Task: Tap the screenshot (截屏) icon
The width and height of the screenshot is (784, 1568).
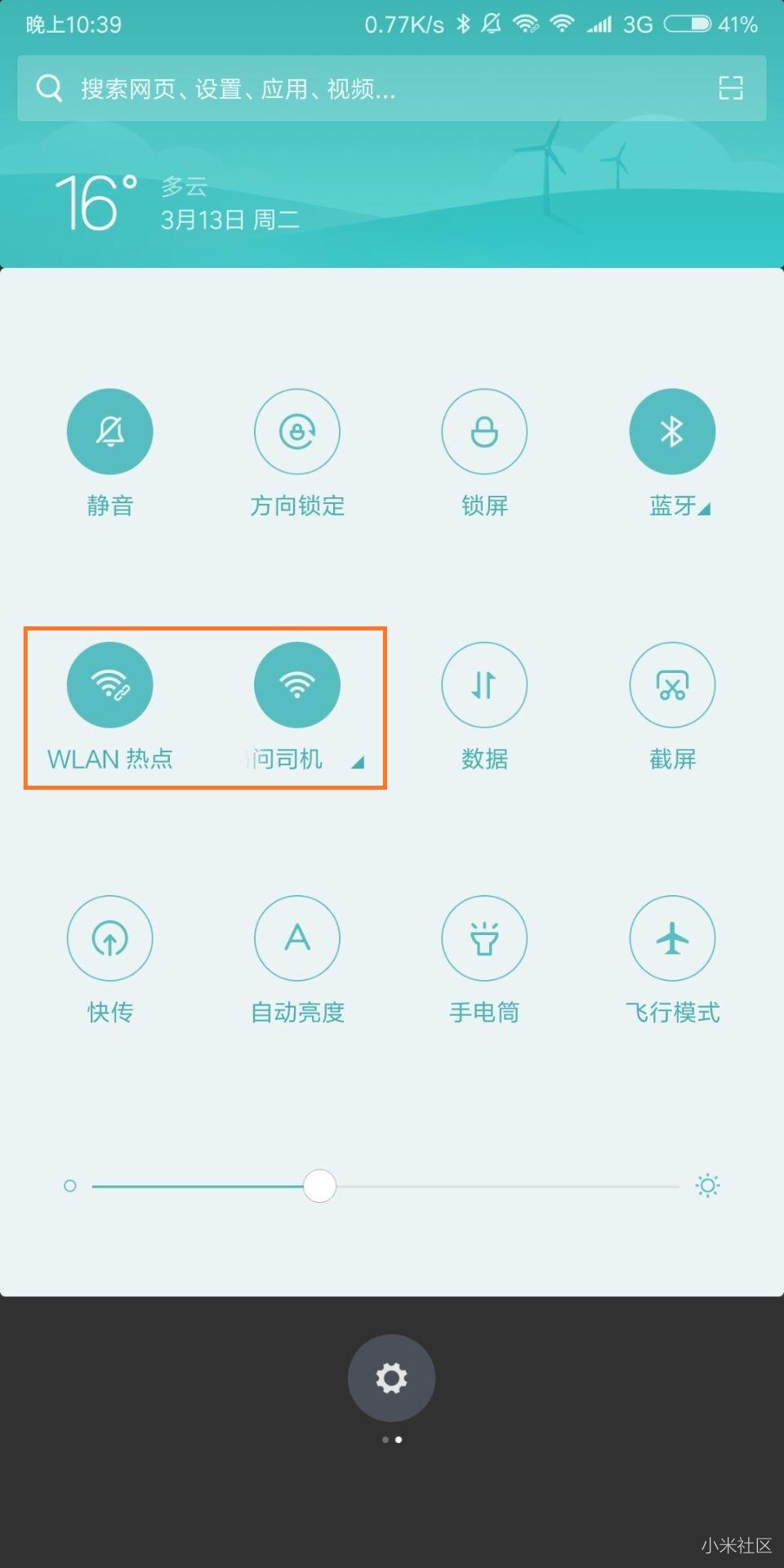Action: 672,684
